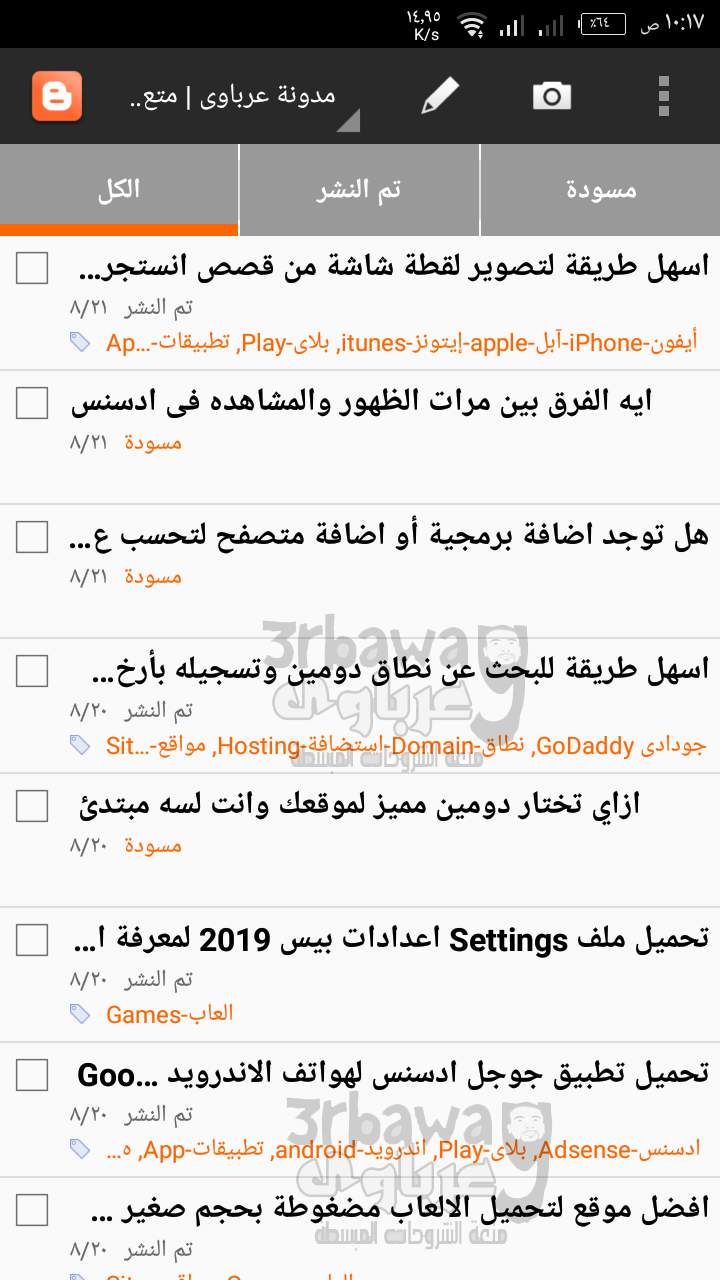This screenshot has height=1280, width=720.
Task: Open the draft ازاي تختار دومين مميز
Action: (360, 805)
